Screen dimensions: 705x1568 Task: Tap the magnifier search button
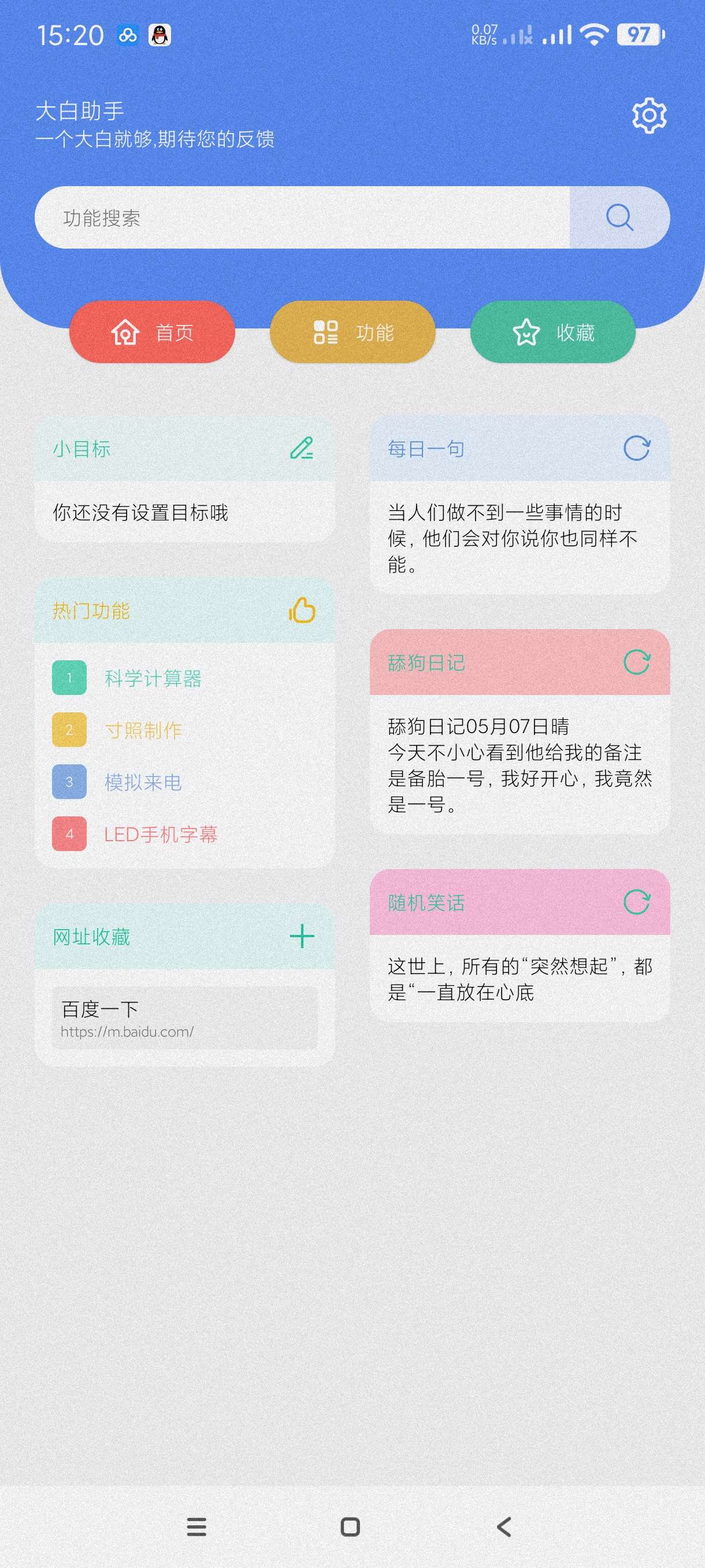(619, 217)
